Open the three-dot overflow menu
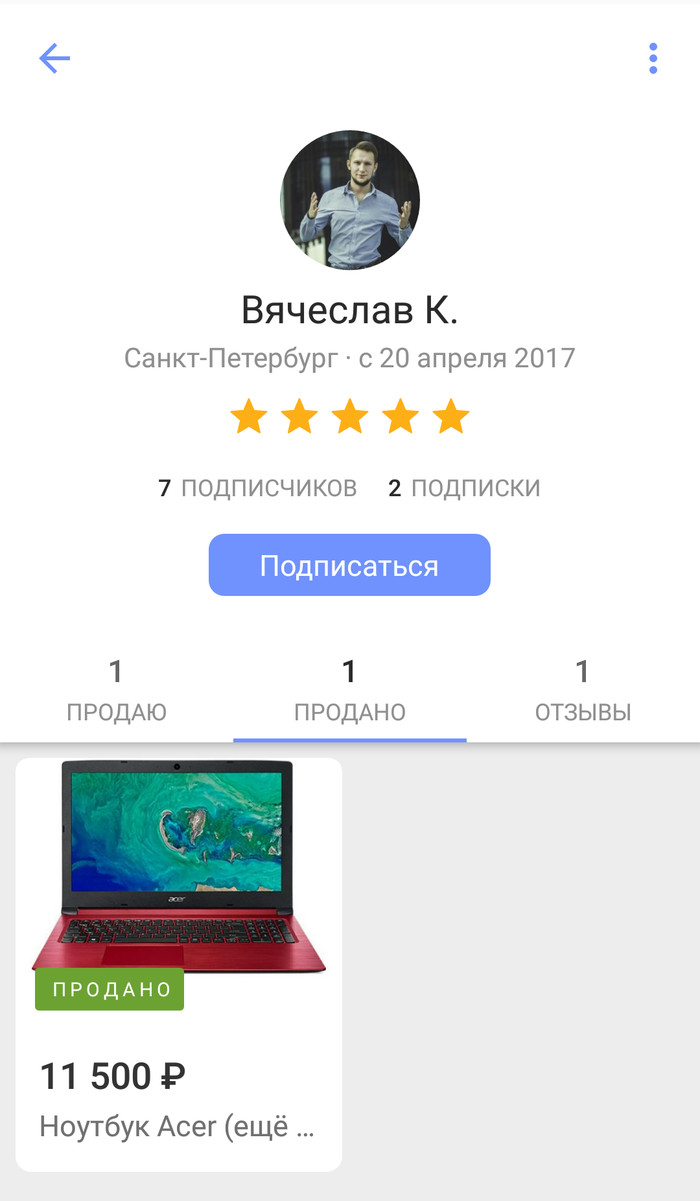 (653, 59)
